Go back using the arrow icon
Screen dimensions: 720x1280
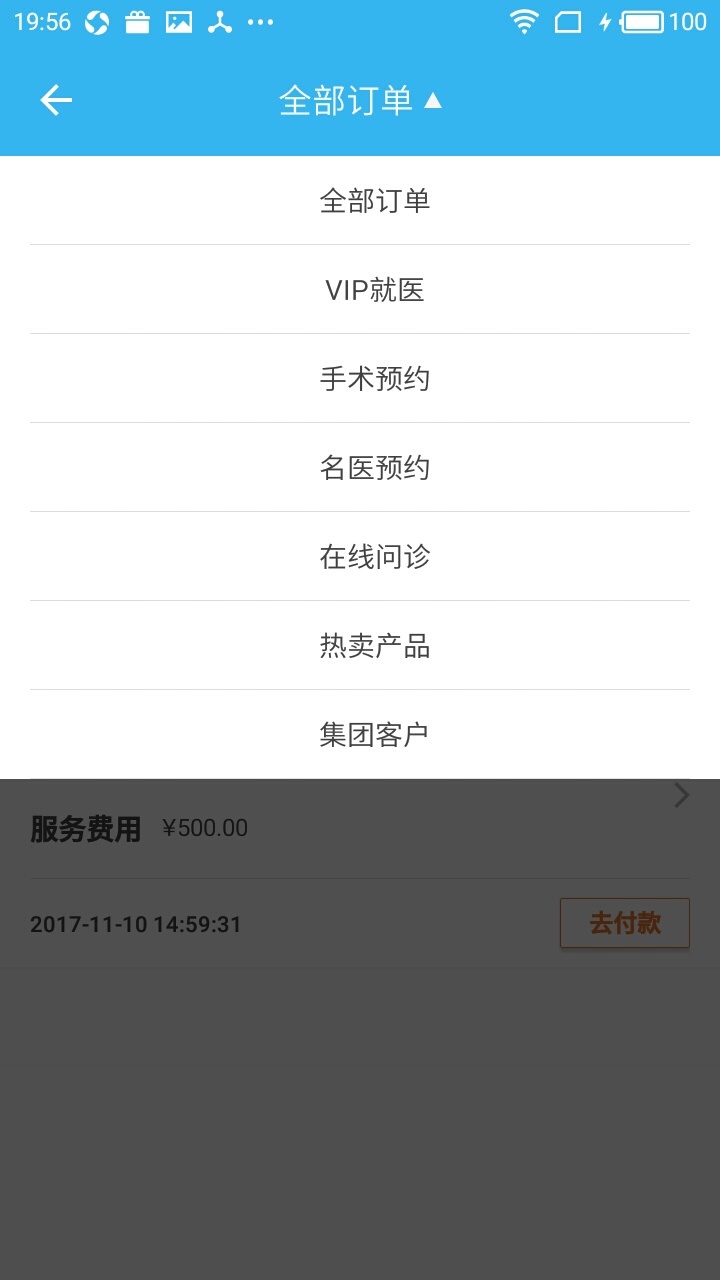coord(56,100)
